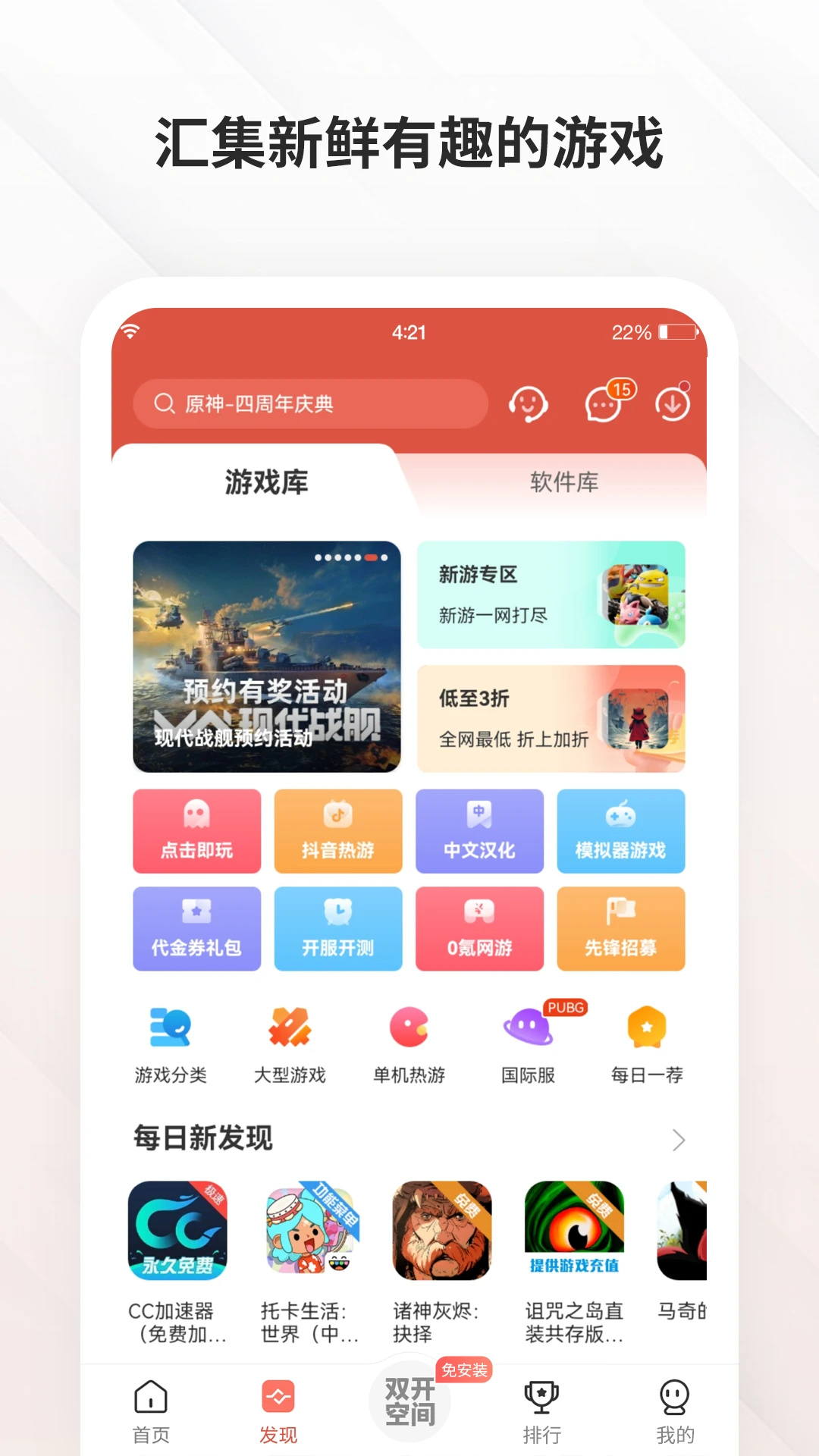Browse 中文汉化 localized games
This screenshot has height=1456, width=819.
coord(479,831)
